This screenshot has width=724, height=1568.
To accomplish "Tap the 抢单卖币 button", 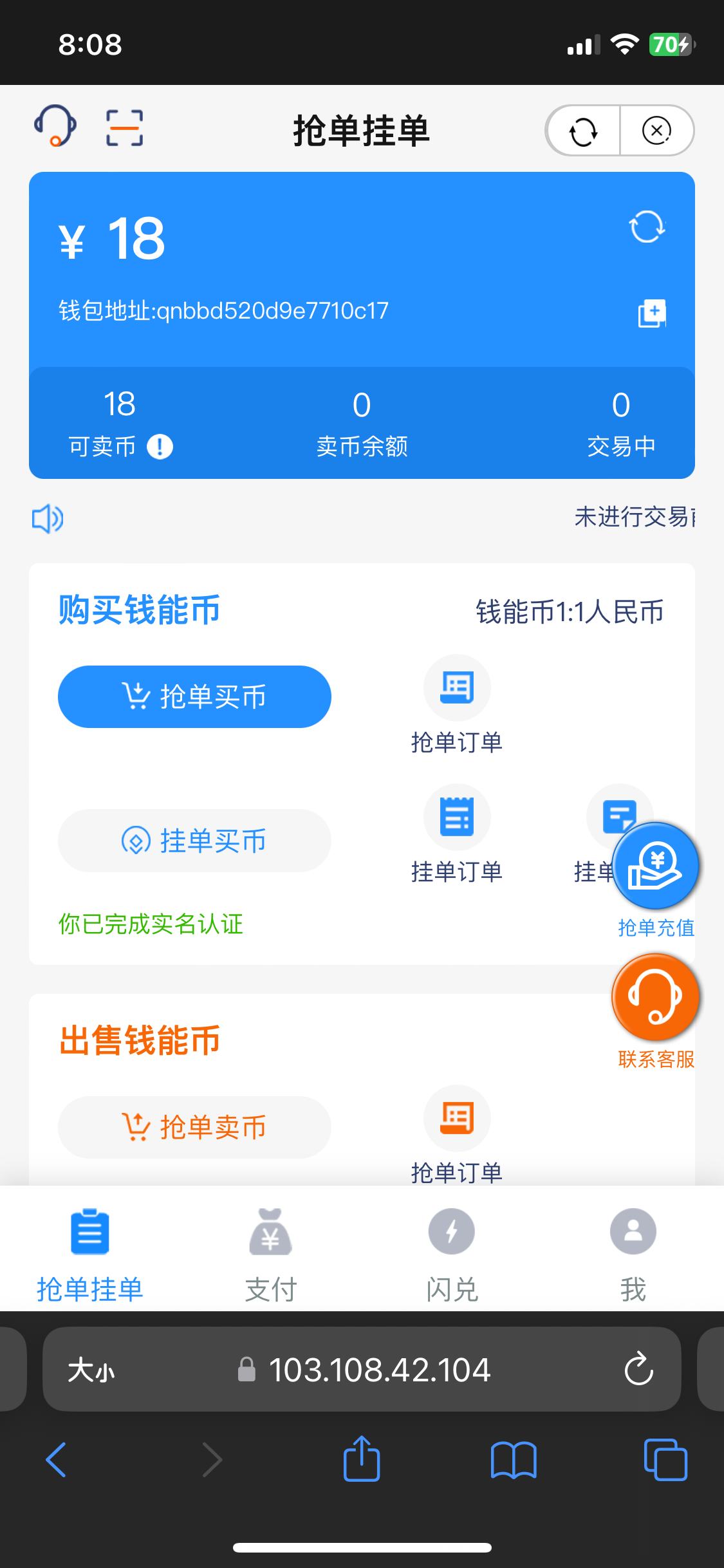I will (x=194, y=1127).
